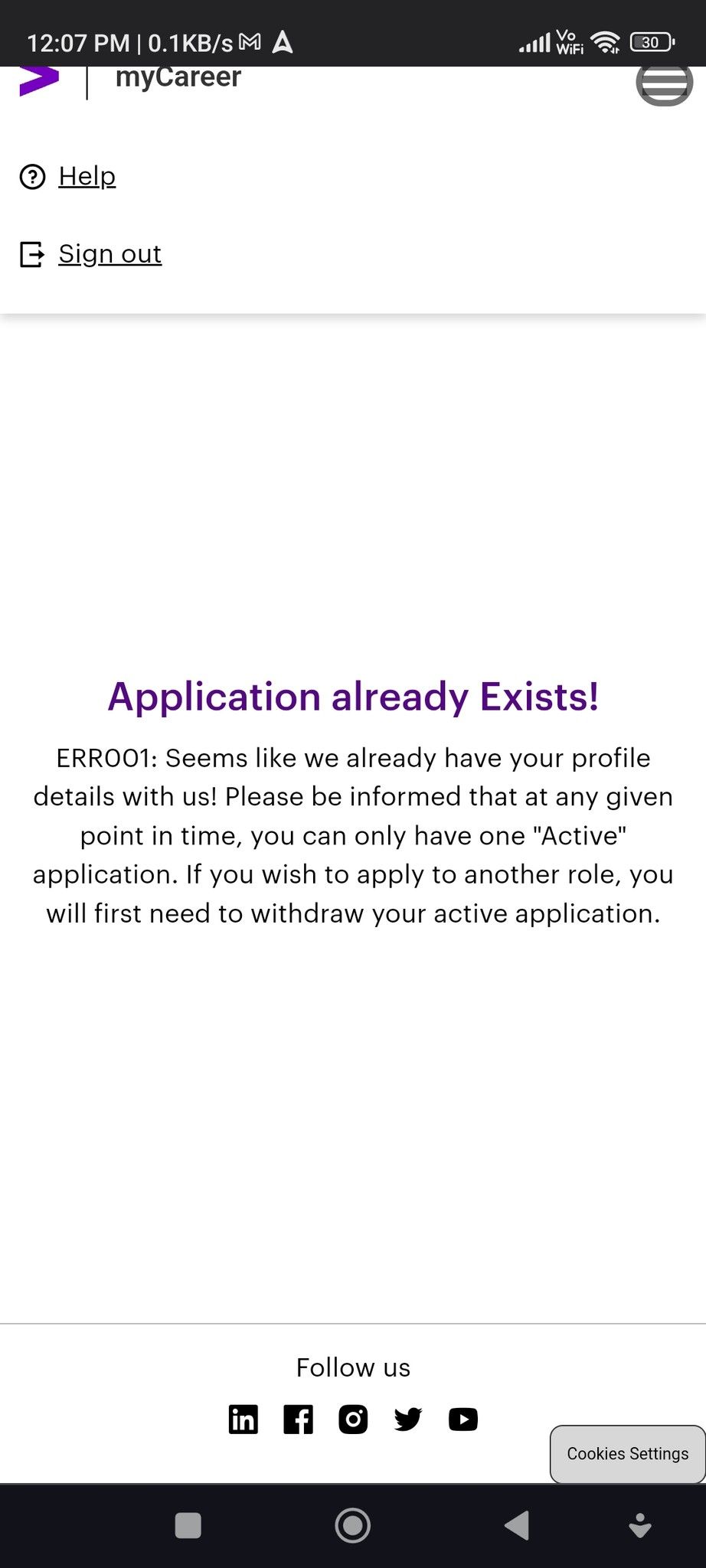Open the Twitter social icon
The width and height of the screenshot is (706, 1568).
click(407, 1419)
